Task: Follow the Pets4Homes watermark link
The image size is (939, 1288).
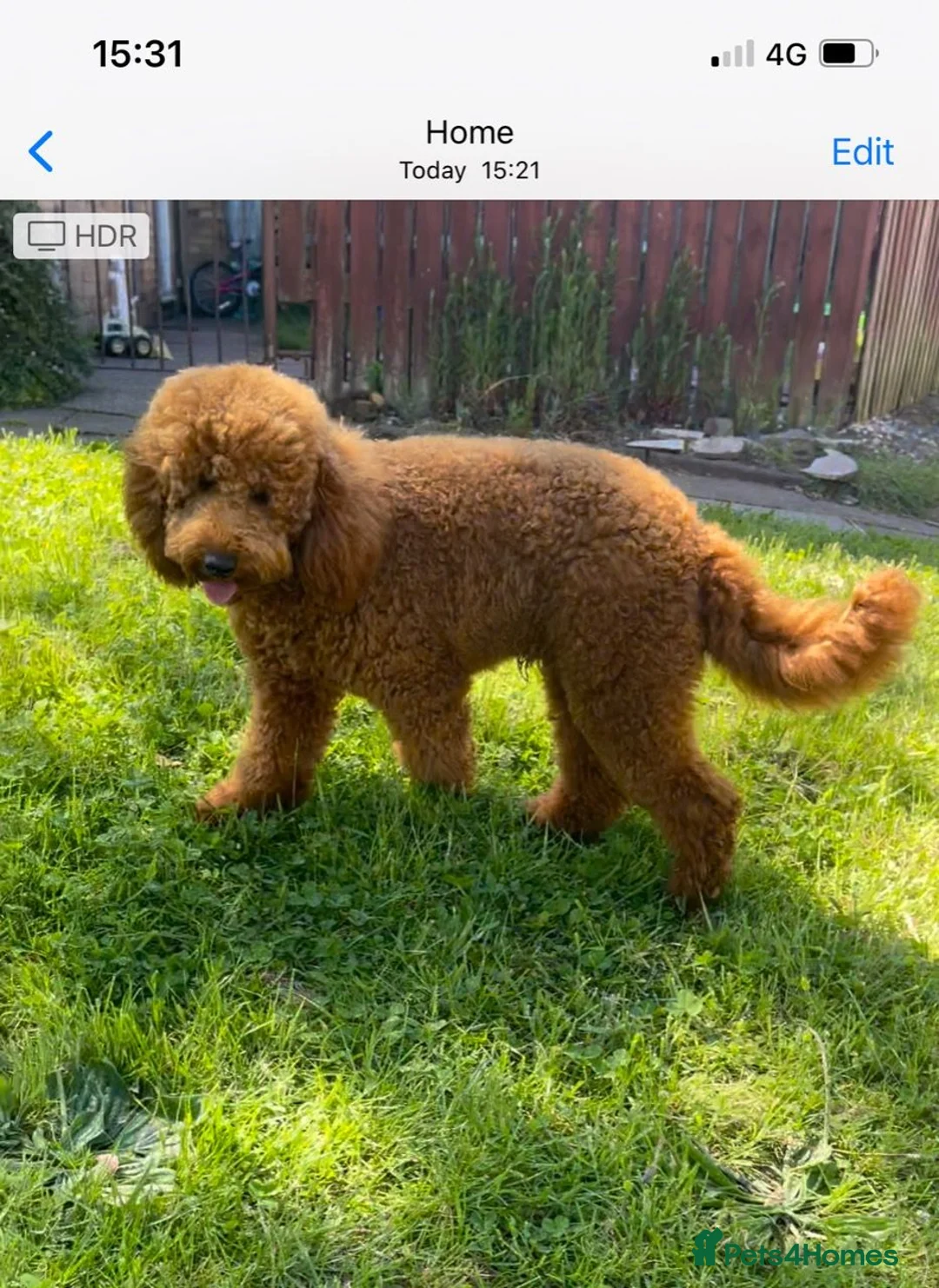Action: pos(800,1250)
